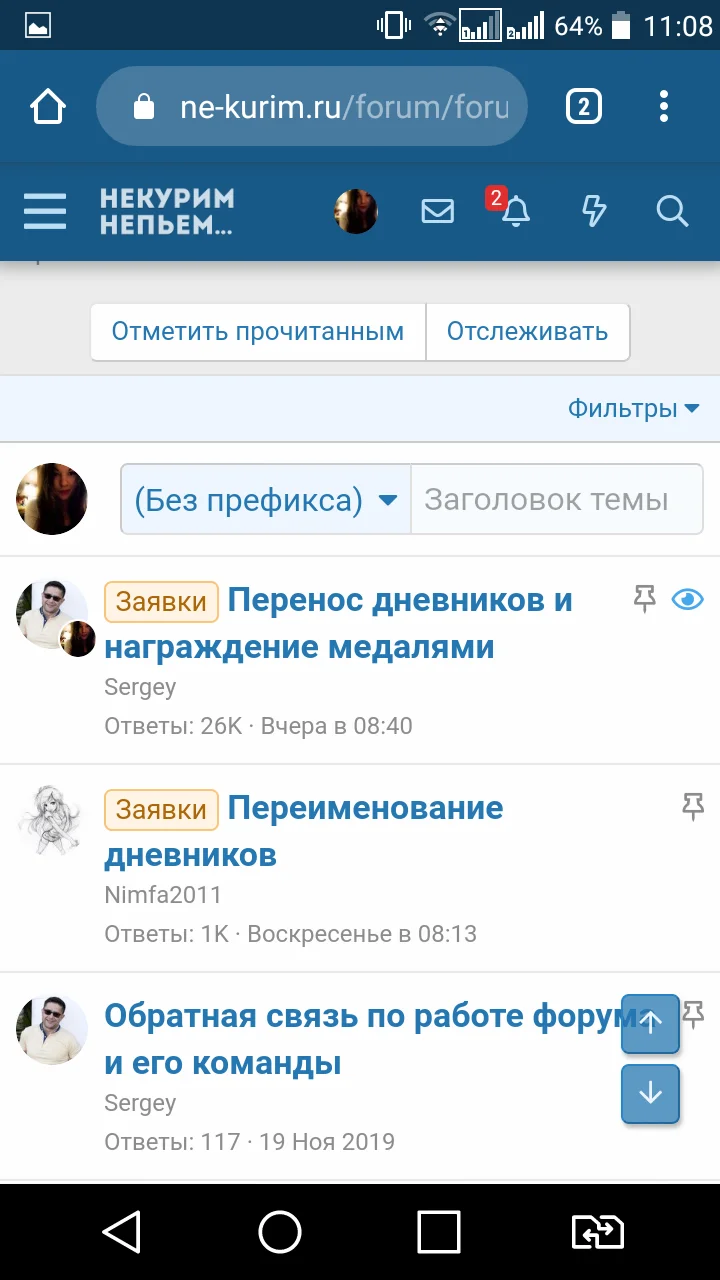The image size is (720, 1280).
Task: Toggle the eye watch icon on Перенос дневников
Action: pyautogui.click(x=687, y=599)
